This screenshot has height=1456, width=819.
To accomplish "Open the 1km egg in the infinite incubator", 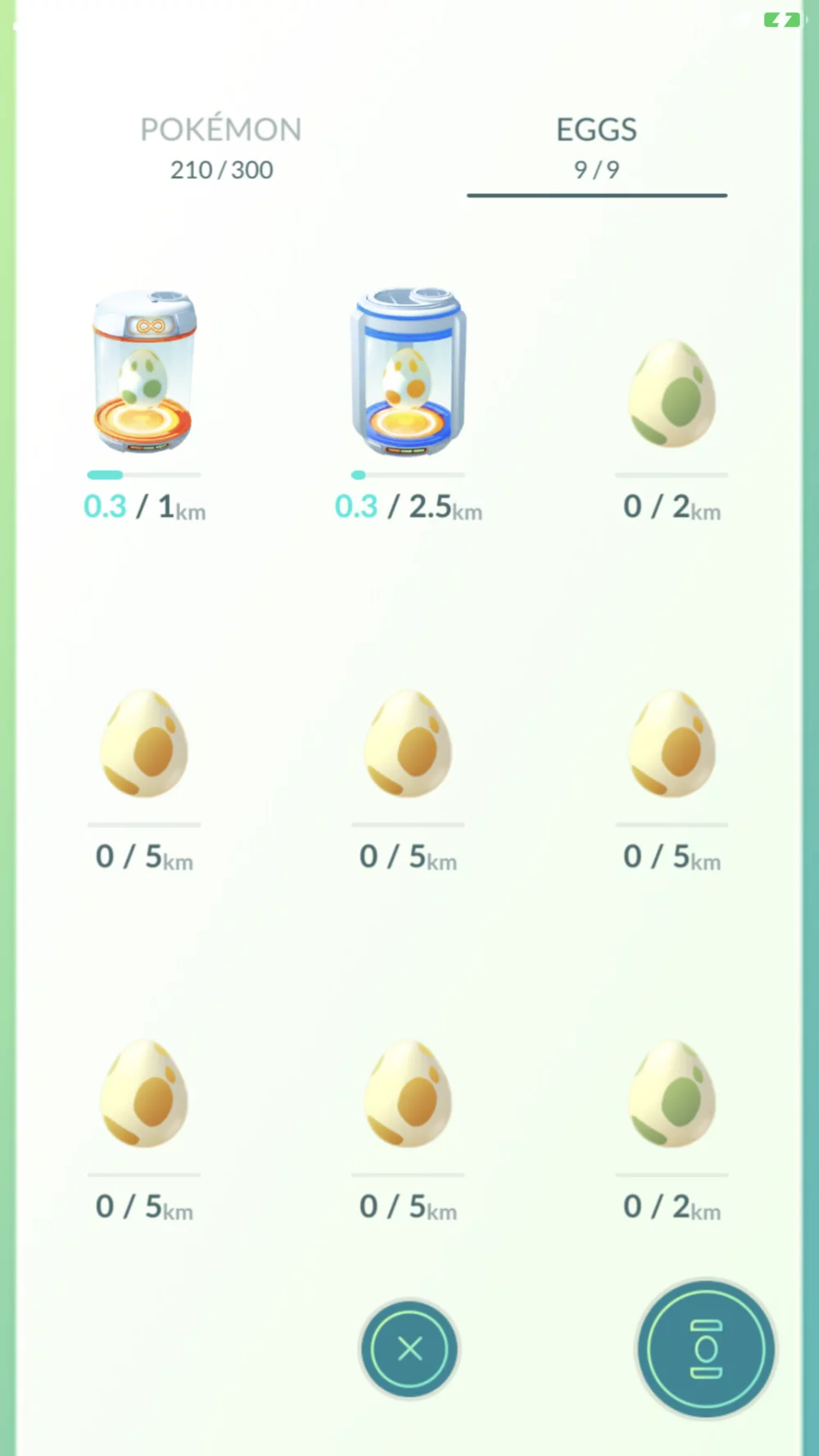I will (x=144, y=373).
